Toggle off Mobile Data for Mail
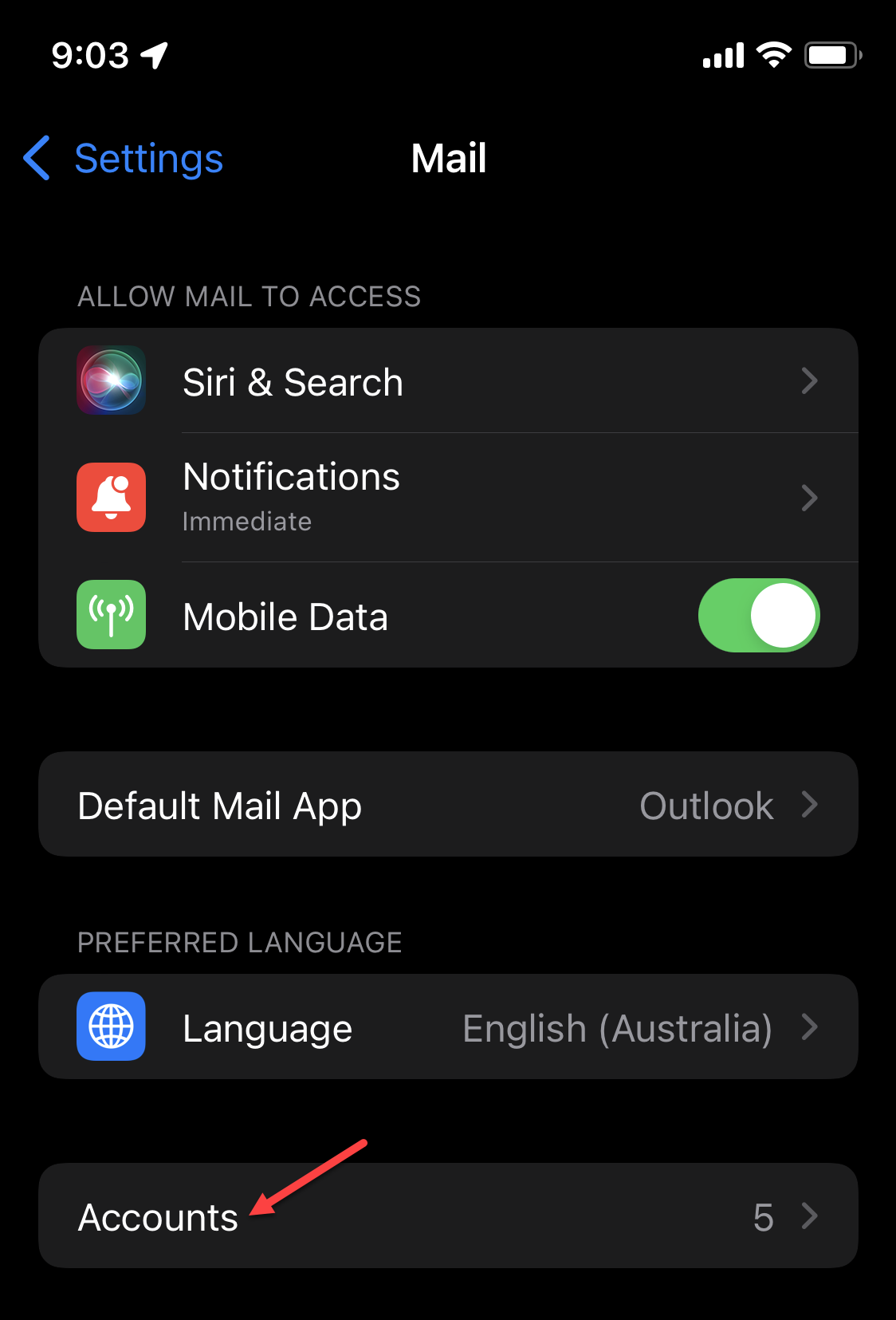896x1320 pixels. click(759, 615)
